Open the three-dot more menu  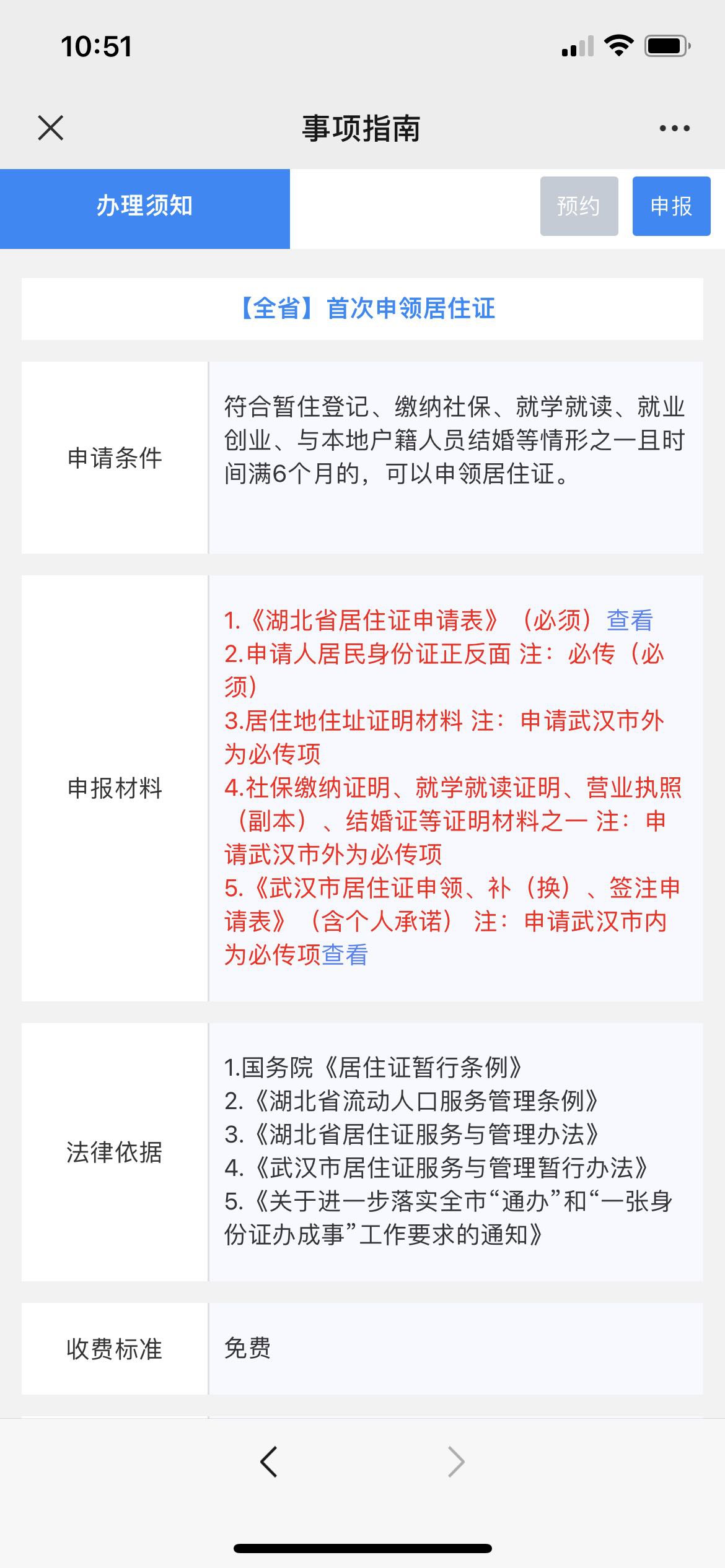674,128
